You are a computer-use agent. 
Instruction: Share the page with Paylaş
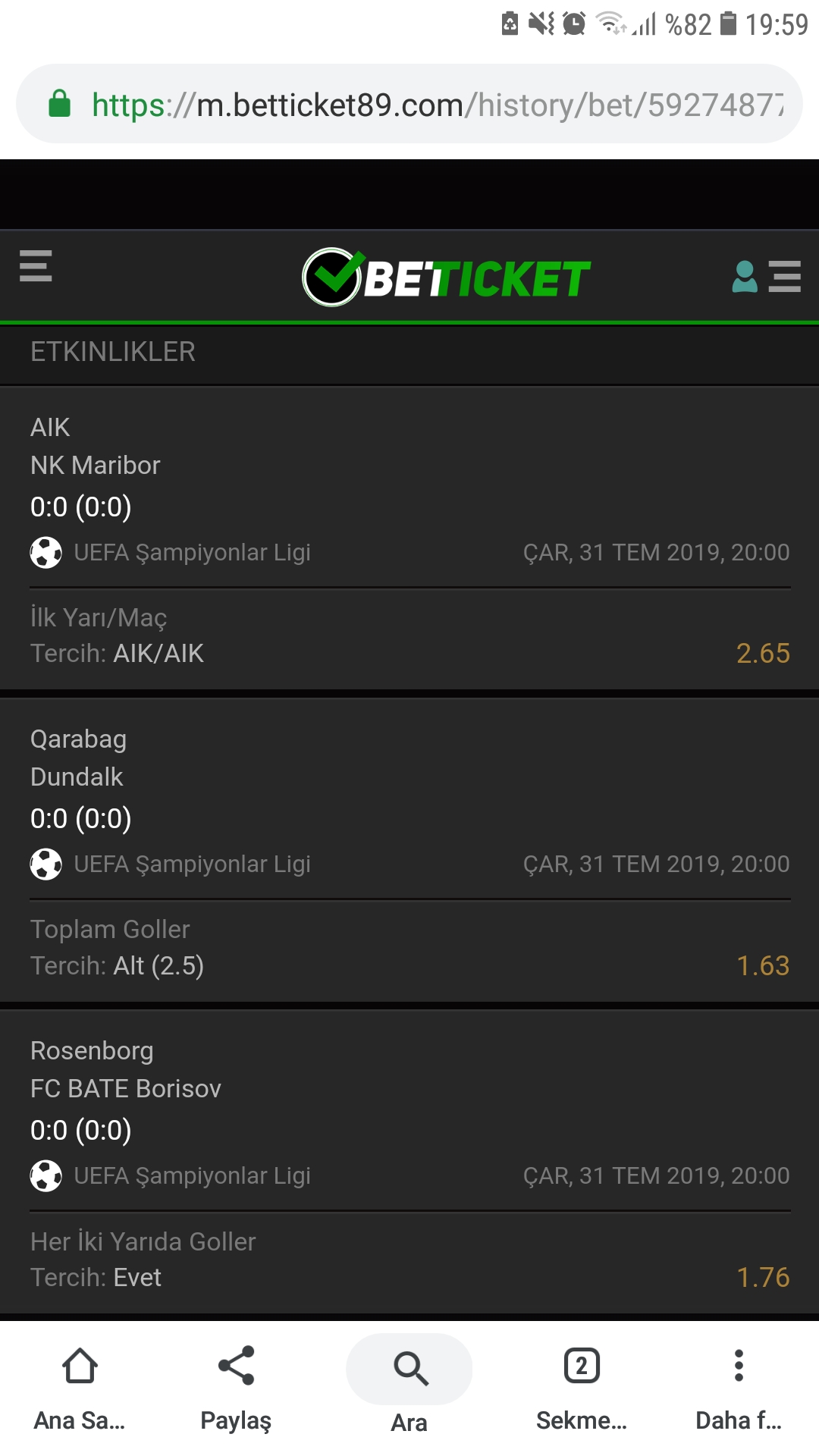(x=236, y=1388)
